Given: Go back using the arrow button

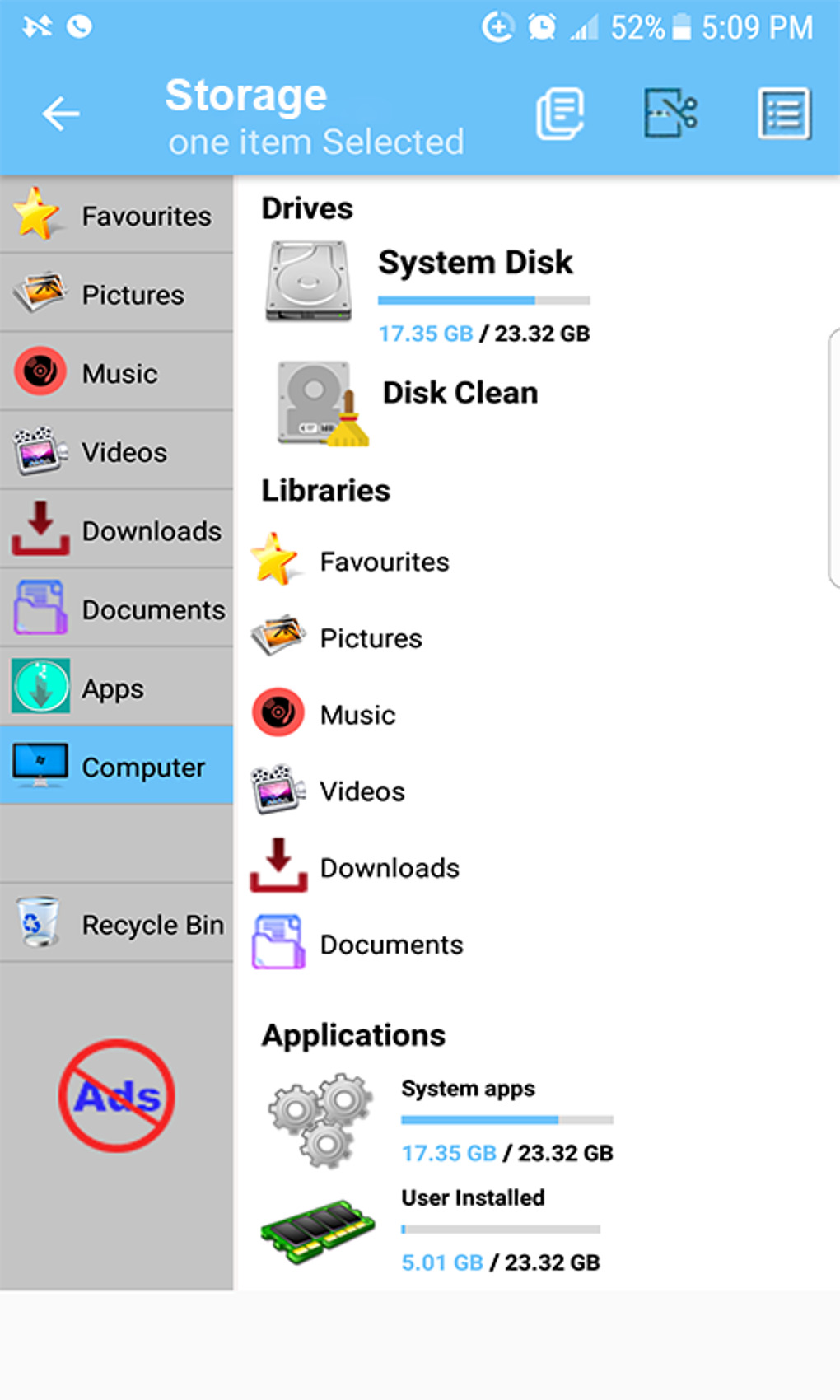Looking at the screenshot, I should pyautogui.click(x=61, y=114).
